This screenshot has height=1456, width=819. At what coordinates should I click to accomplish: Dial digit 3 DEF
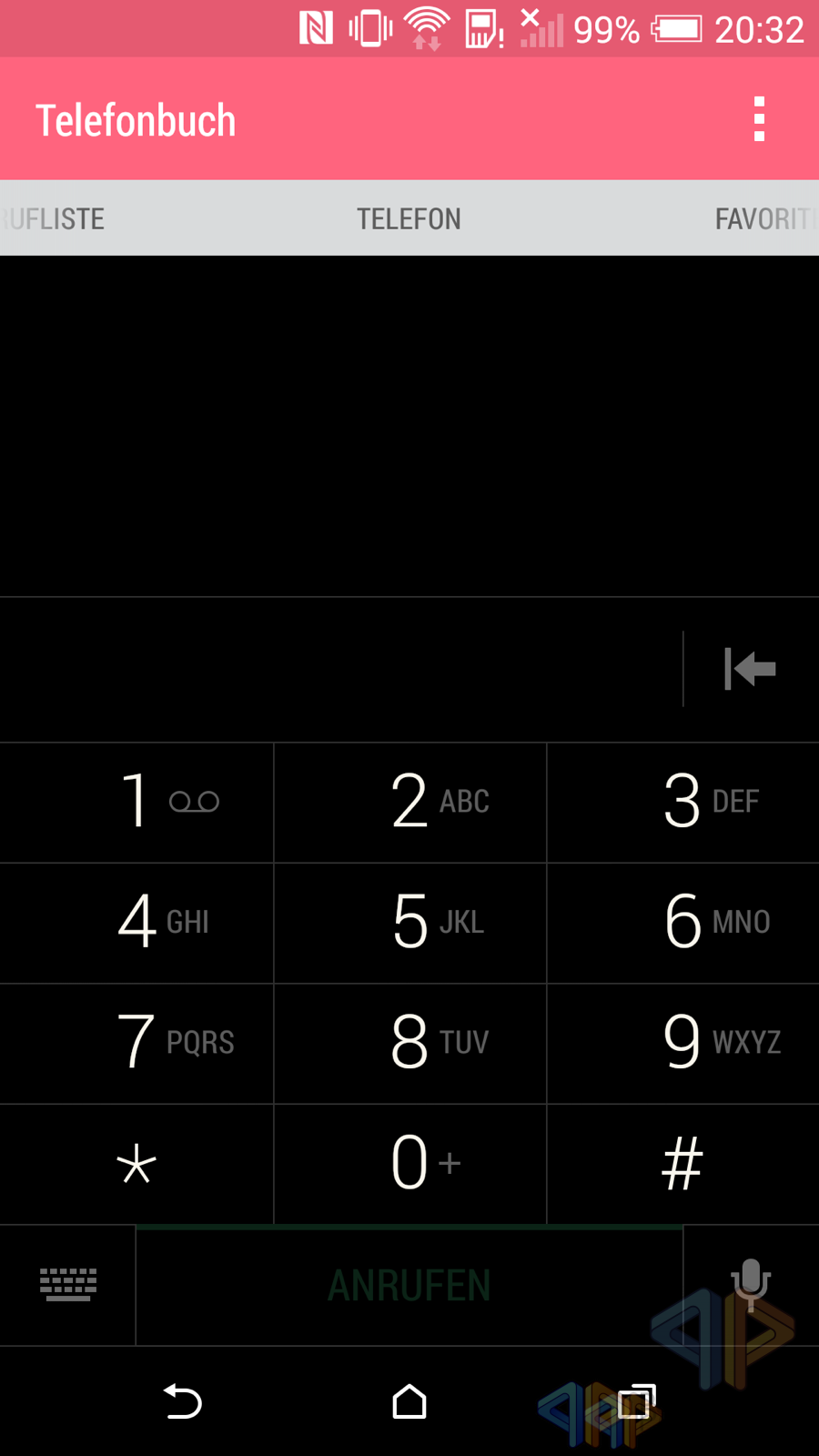682,802
